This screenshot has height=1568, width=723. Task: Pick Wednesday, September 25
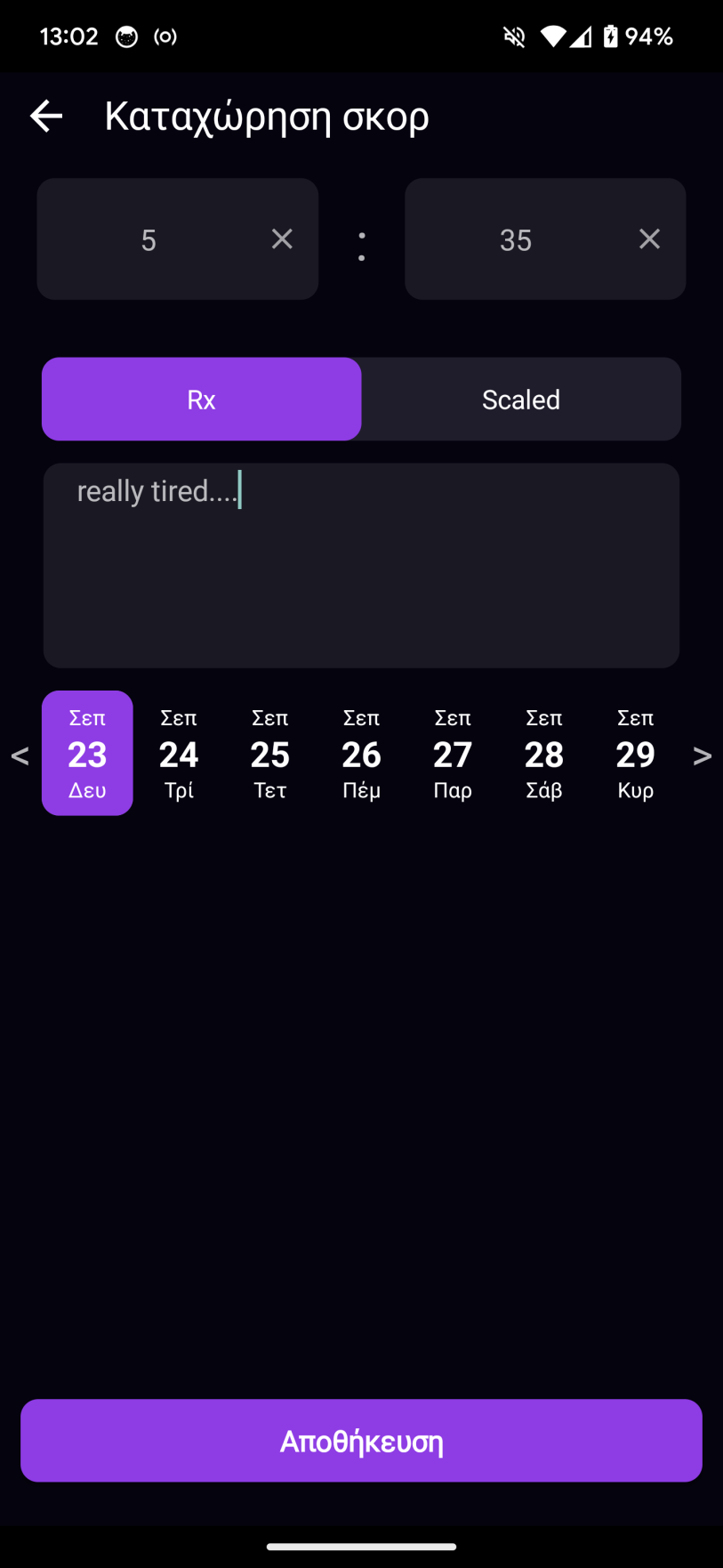coord(270,753)
